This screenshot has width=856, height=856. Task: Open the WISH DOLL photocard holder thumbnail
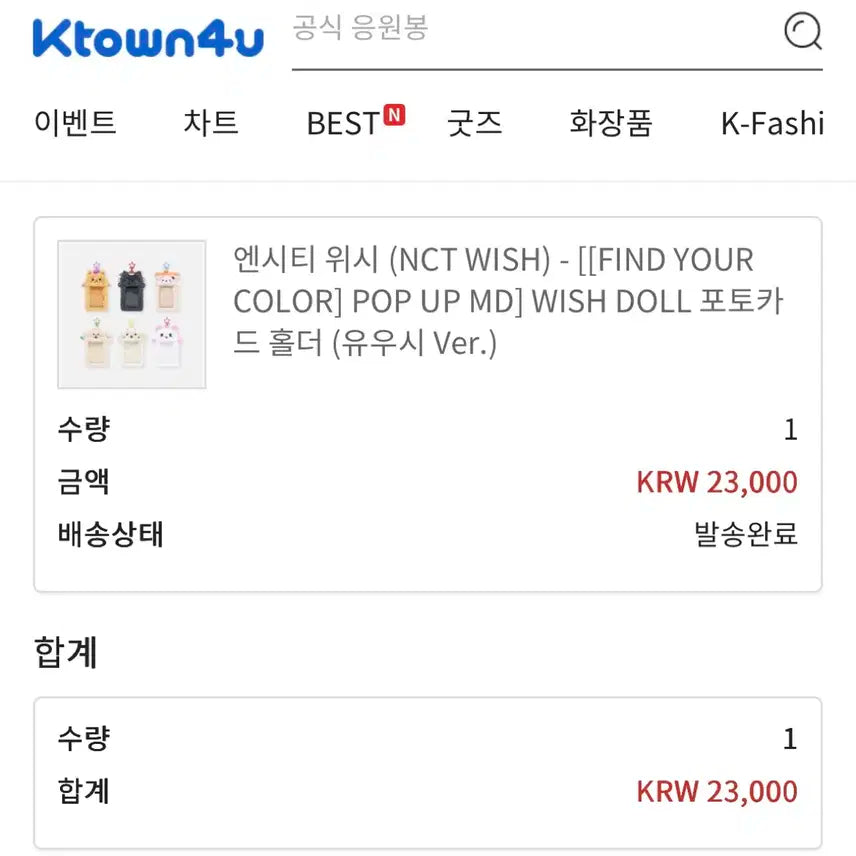tap(132, 314)
